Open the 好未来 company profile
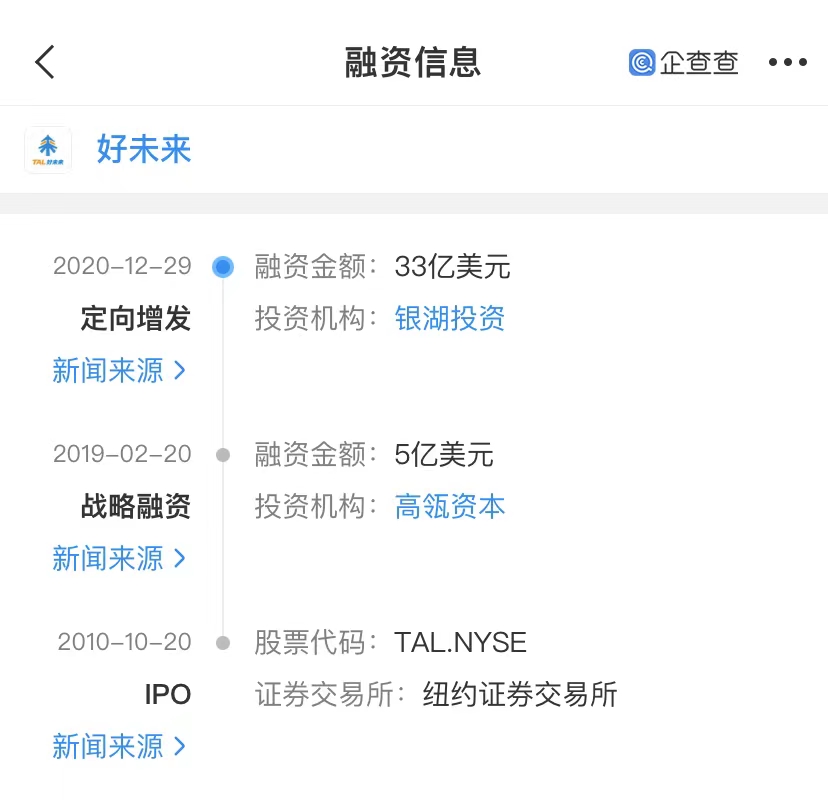 tap(143, 150)
